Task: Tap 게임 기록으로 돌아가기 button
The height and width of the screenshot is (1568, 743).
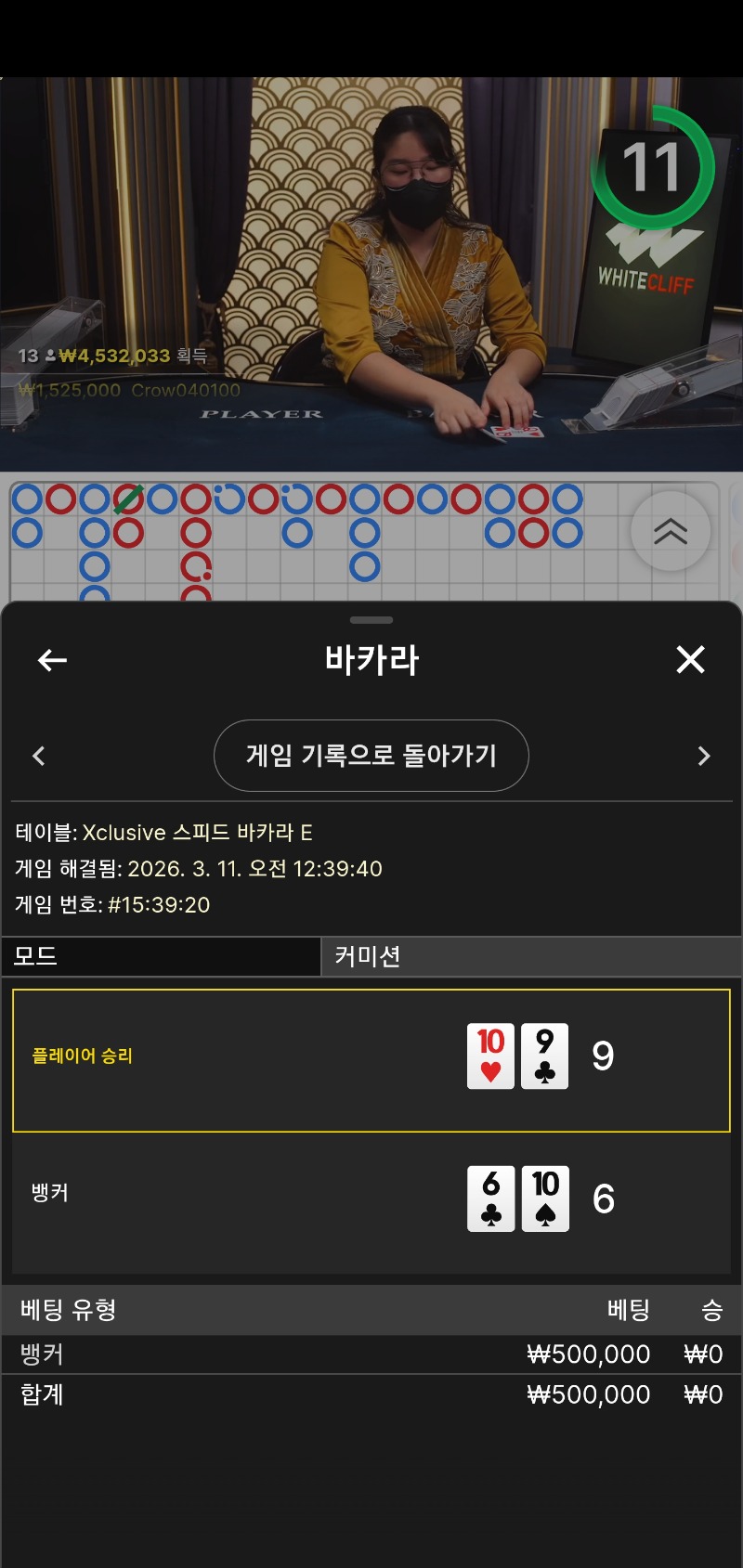Action: [x=371, y=756]
